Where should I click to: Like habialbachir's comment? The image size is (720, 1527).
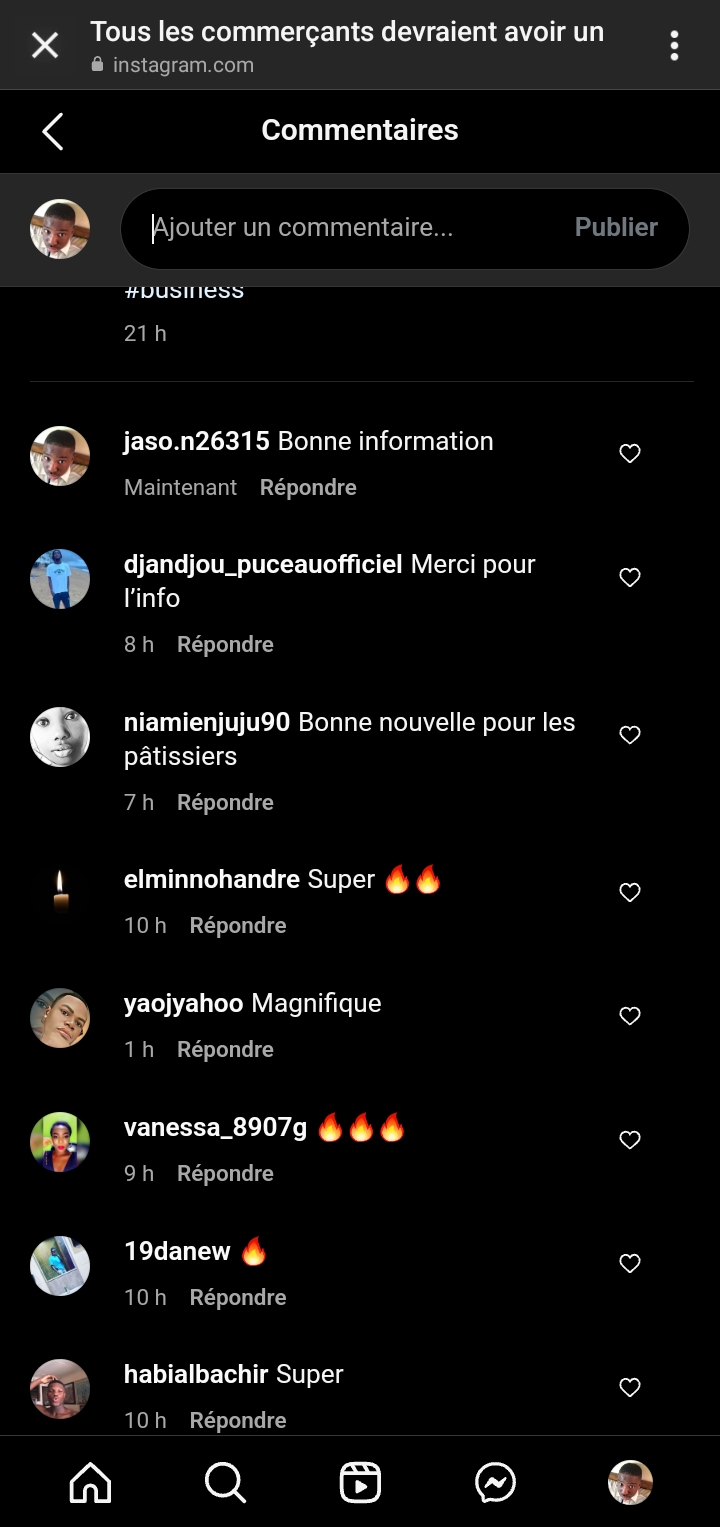click(630, 1388)
